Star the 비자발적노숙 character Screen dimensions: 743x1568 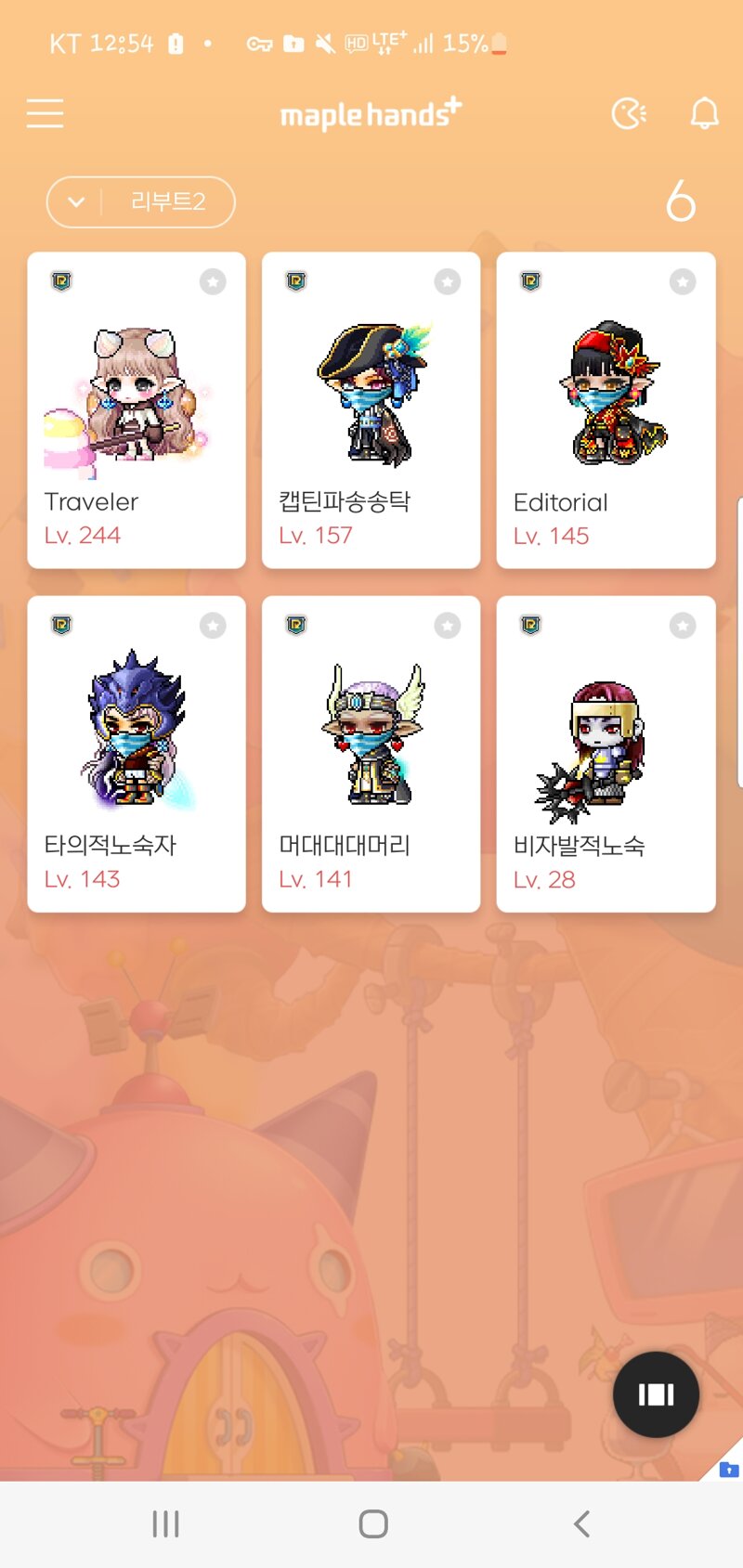(x=683, y=626)
